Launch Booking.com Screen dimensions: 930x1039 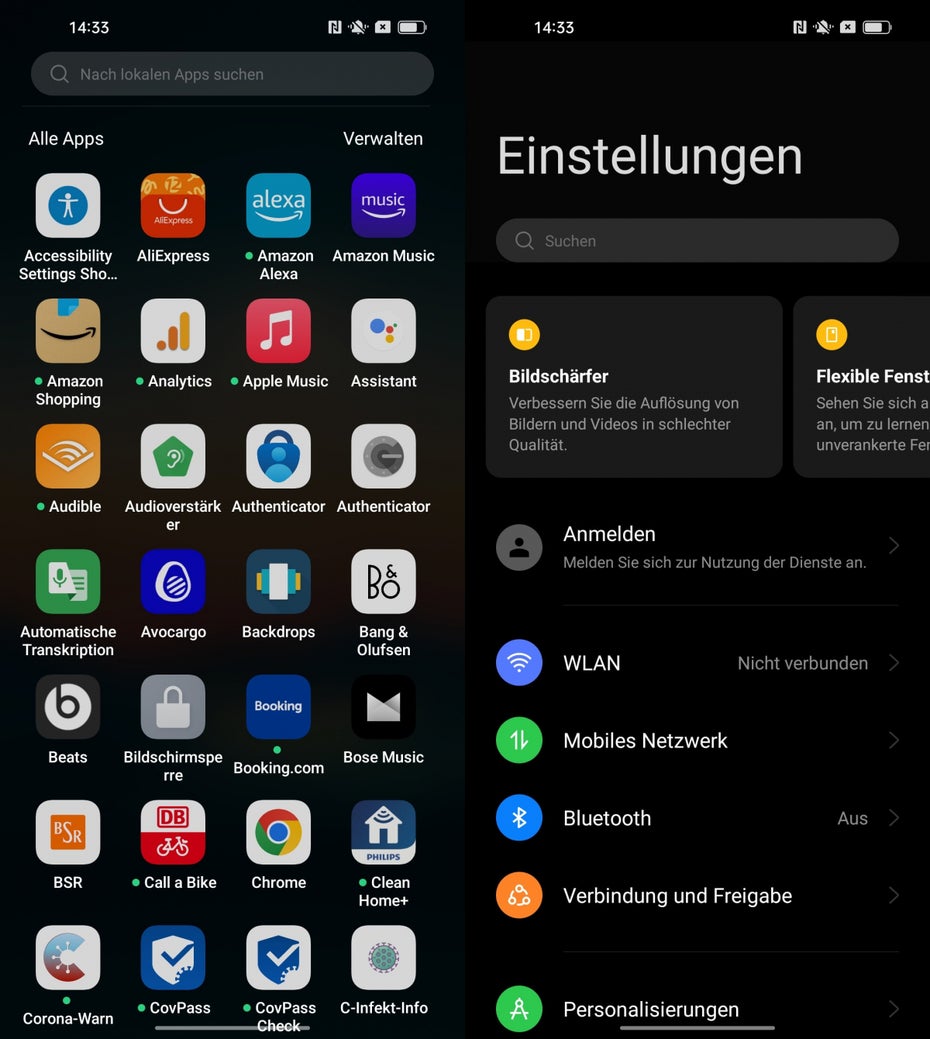pos(278,707)
